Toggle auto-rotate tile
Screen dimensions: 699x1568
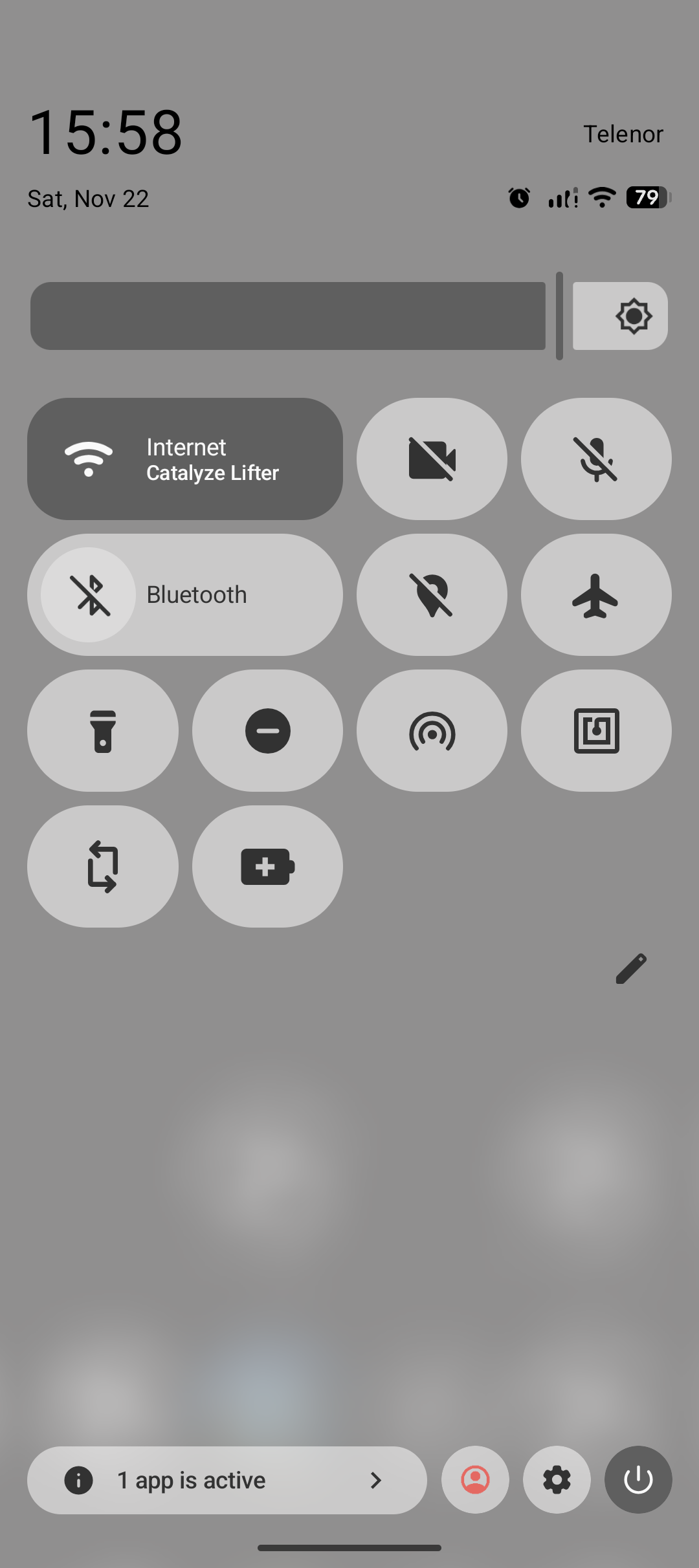[103, 866]
